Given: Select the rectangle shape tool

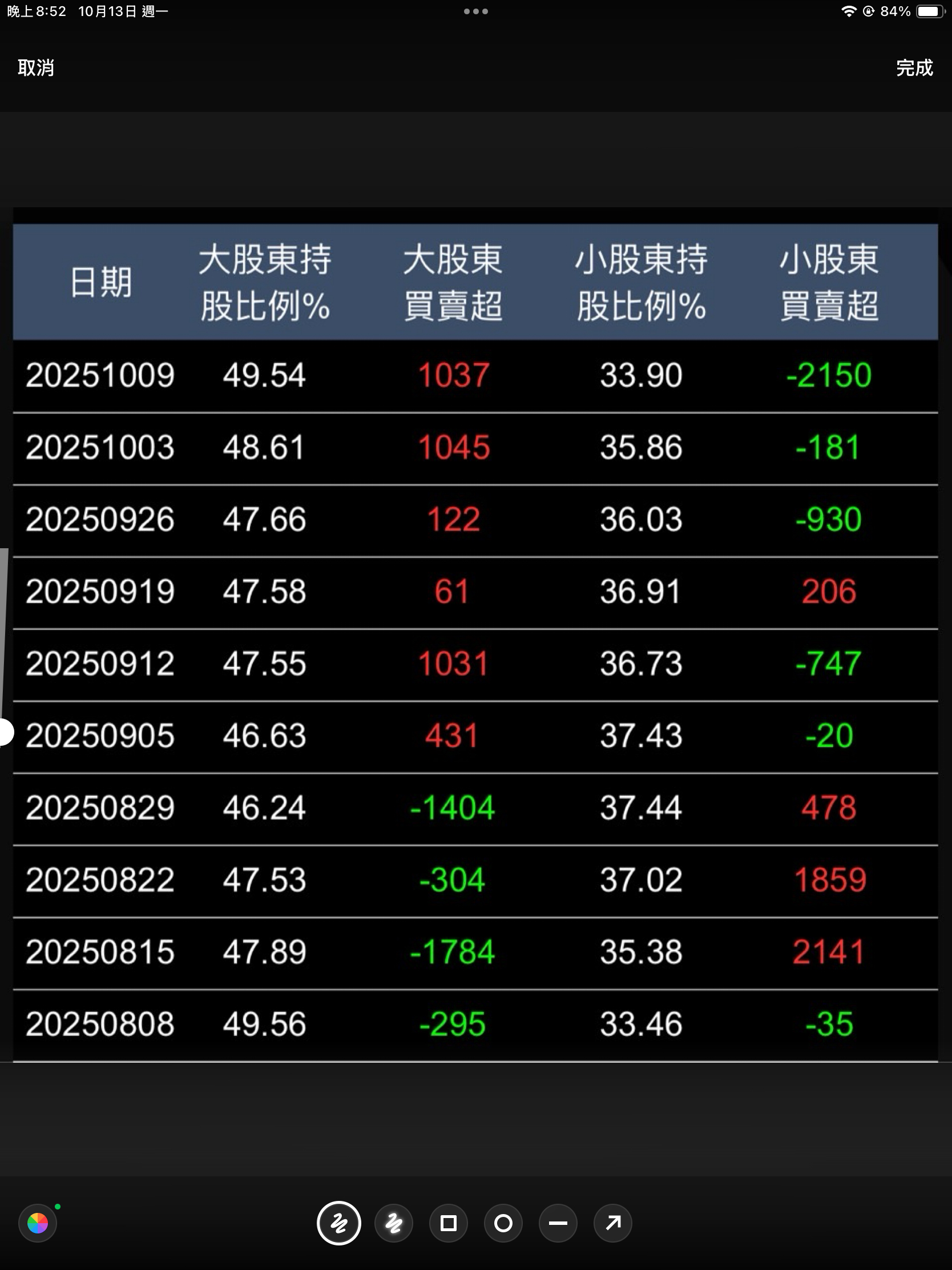Looking at the screenshot, I should pos(448,1223).
